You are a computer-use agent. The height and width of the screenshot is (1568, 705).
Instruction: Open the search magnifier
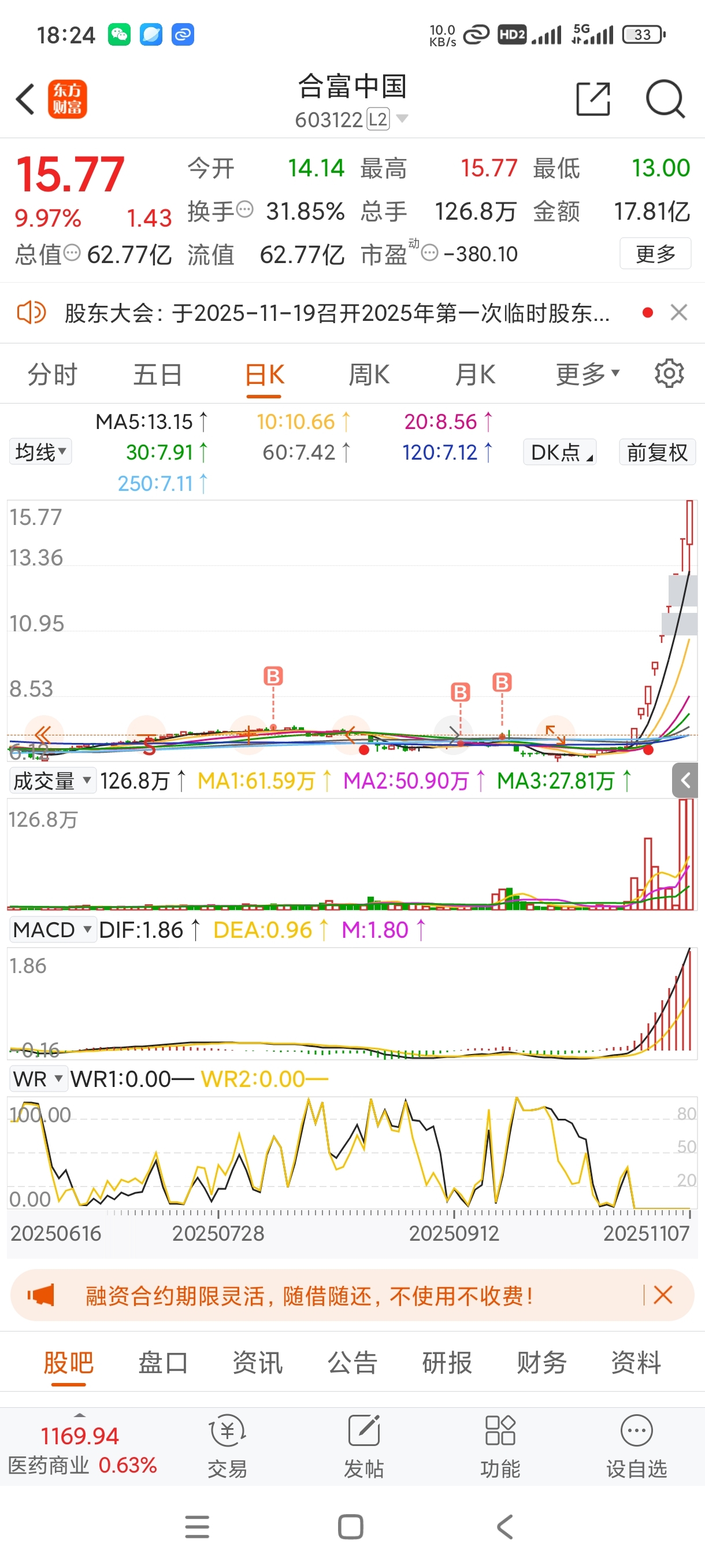(665, 99)
